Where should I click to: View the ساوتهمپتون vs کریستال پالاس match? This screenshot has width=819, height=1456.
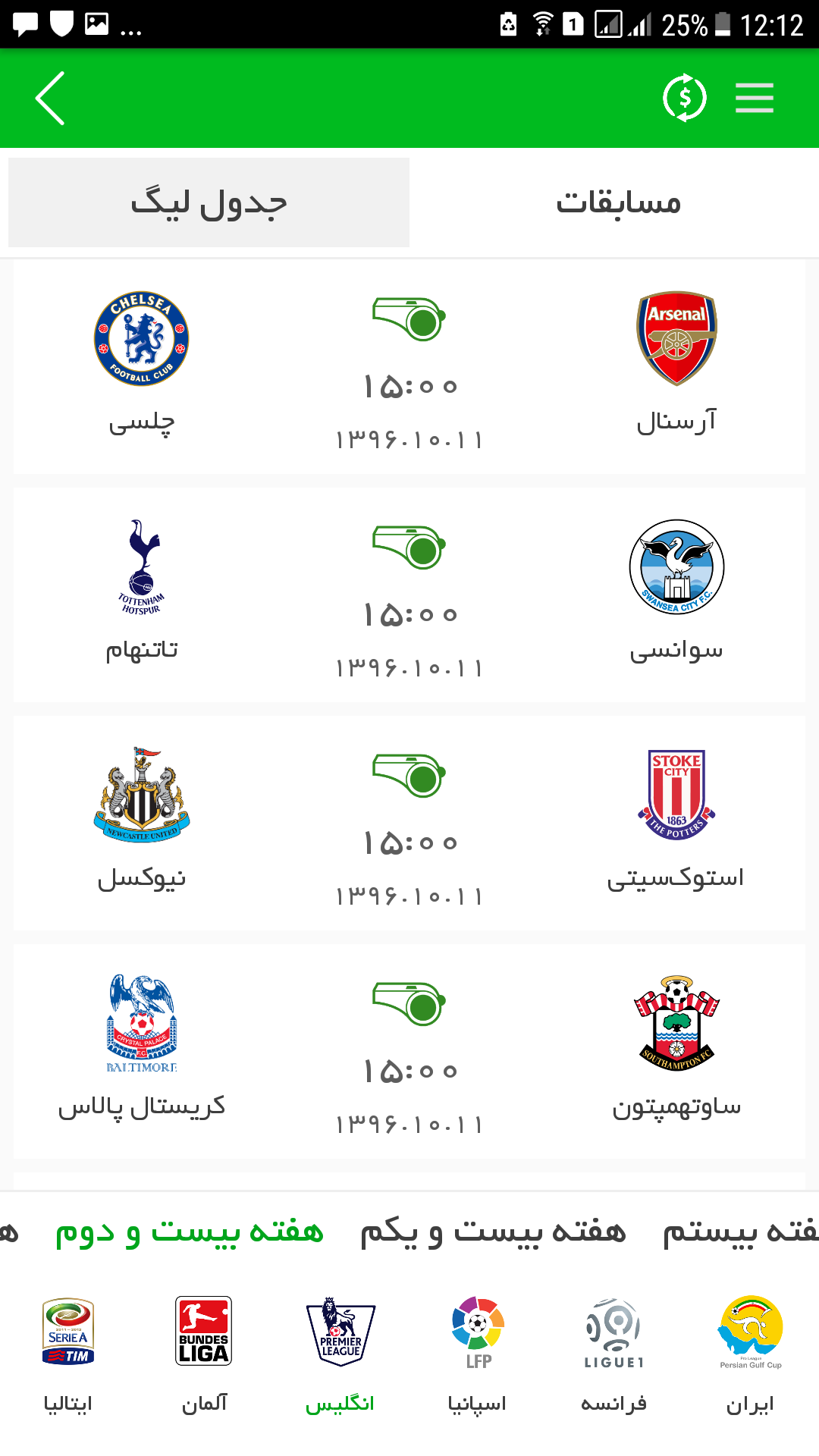pyautogui.click(x=409, y=1052)
